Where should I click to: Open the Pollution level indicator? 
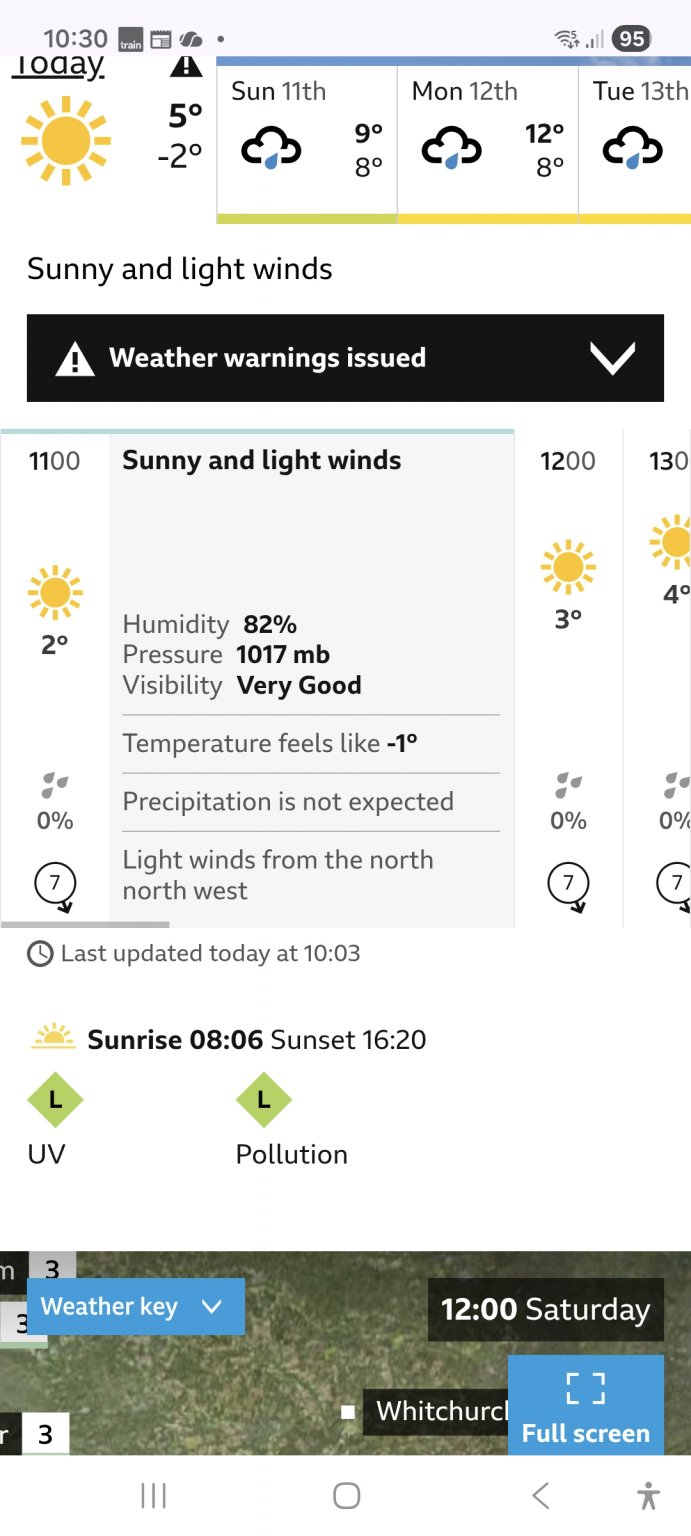pyautogui.click(x=264, y=1100)
